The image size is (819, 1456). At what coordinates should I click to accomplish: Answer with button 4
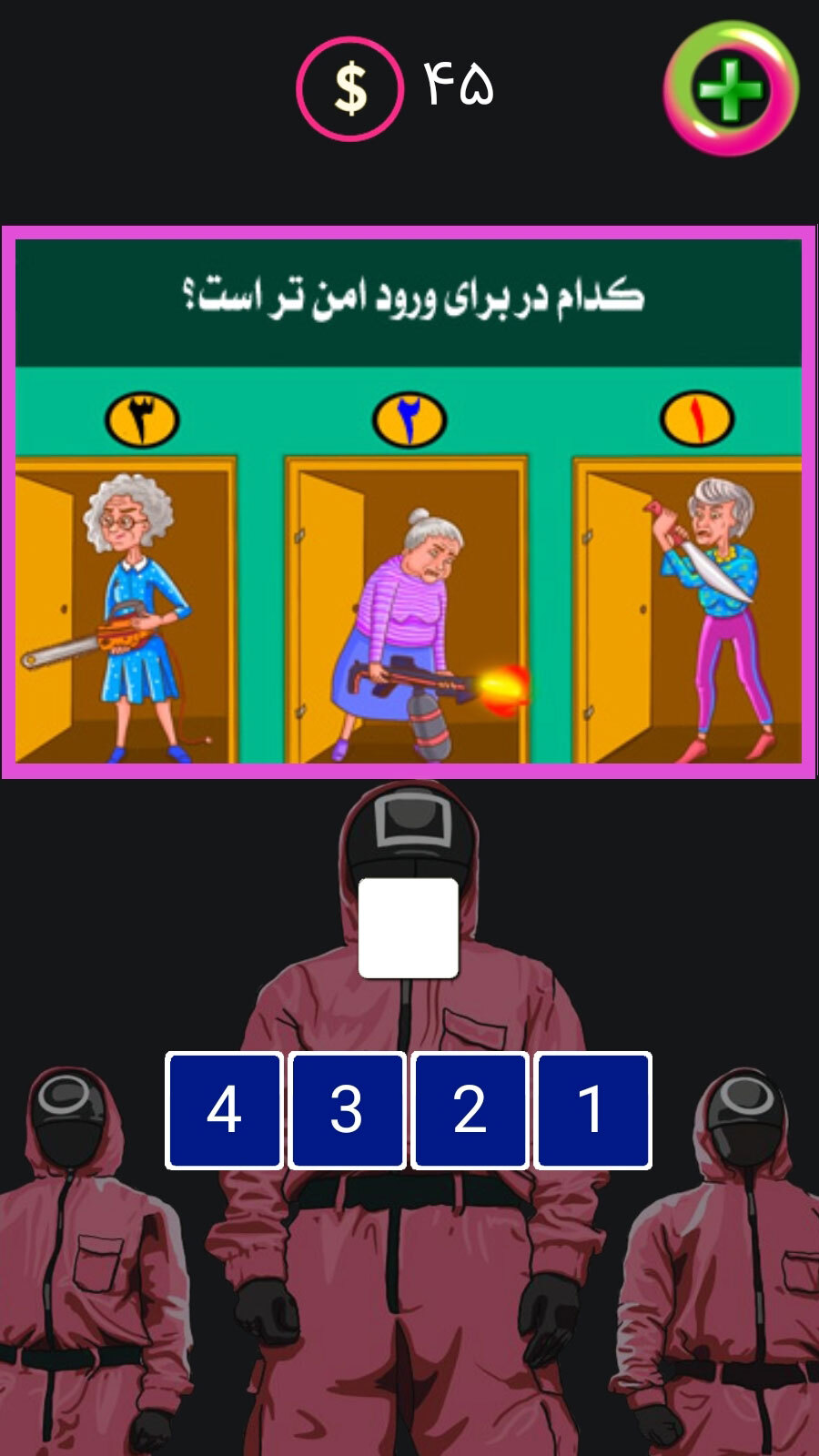point(224,1109)
